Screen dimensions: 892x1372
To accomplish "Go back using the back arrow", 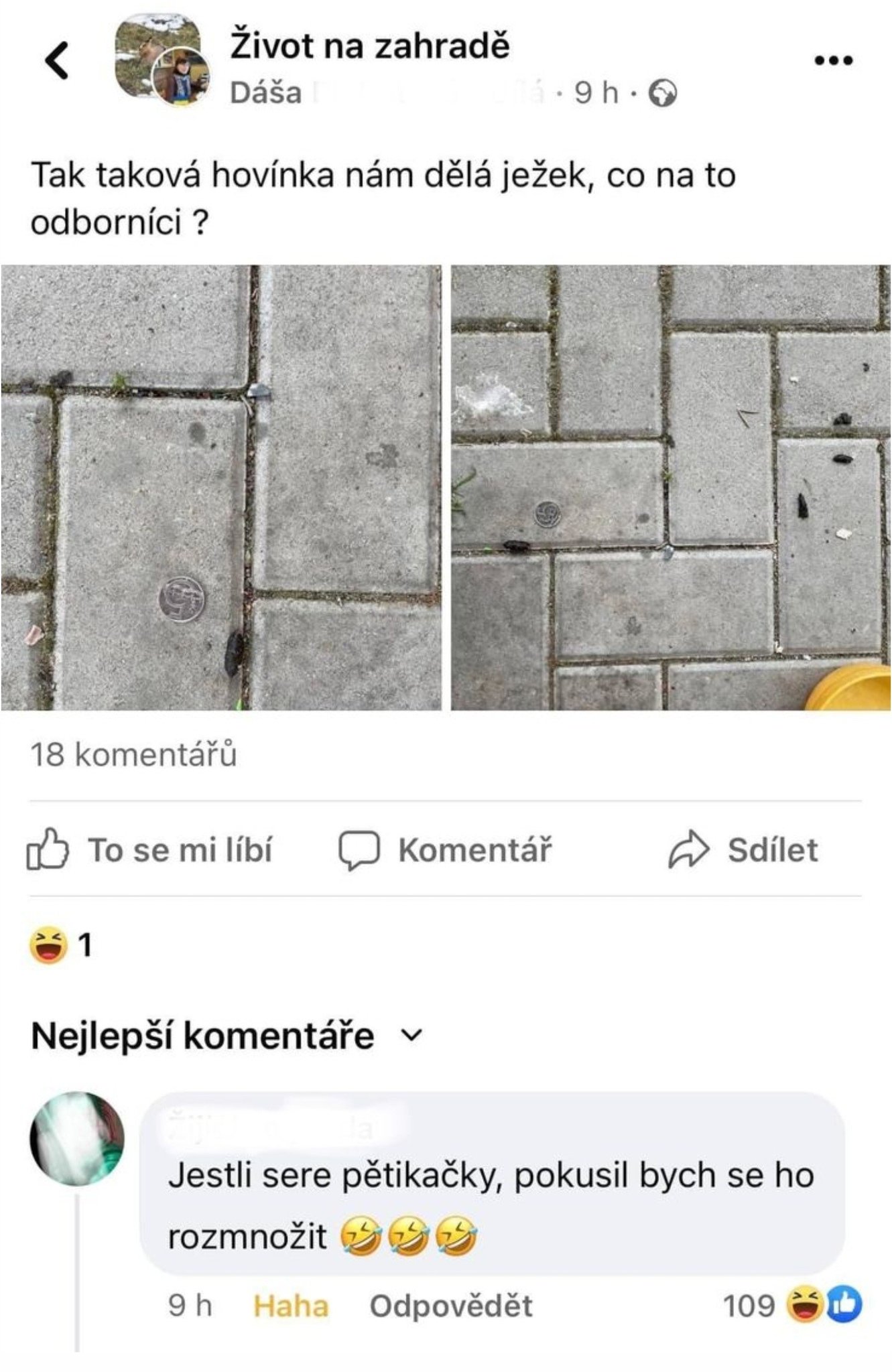I will pos(57,61).
